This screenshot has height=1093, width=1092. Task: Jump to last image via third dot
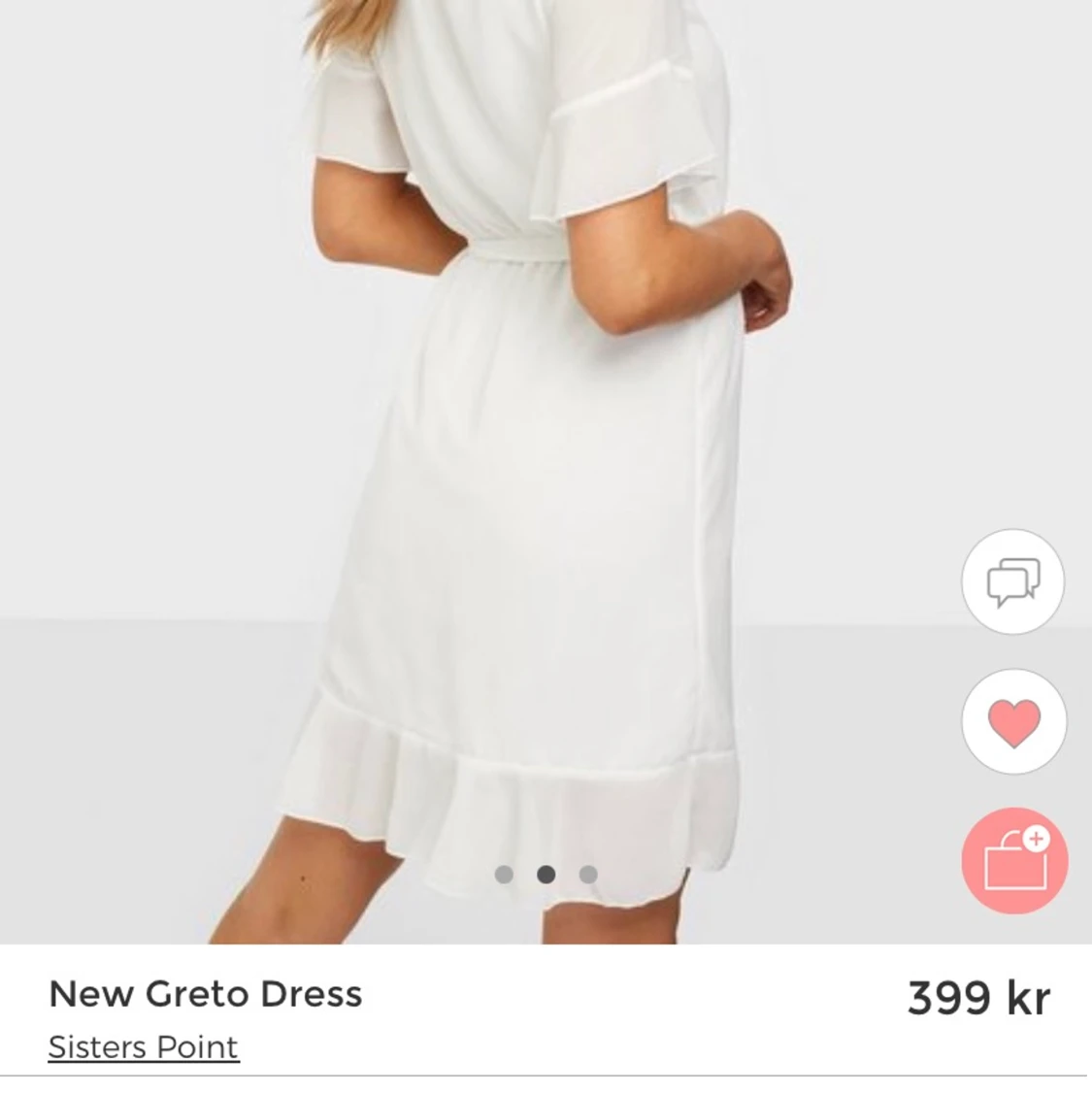tap(588, 875)
